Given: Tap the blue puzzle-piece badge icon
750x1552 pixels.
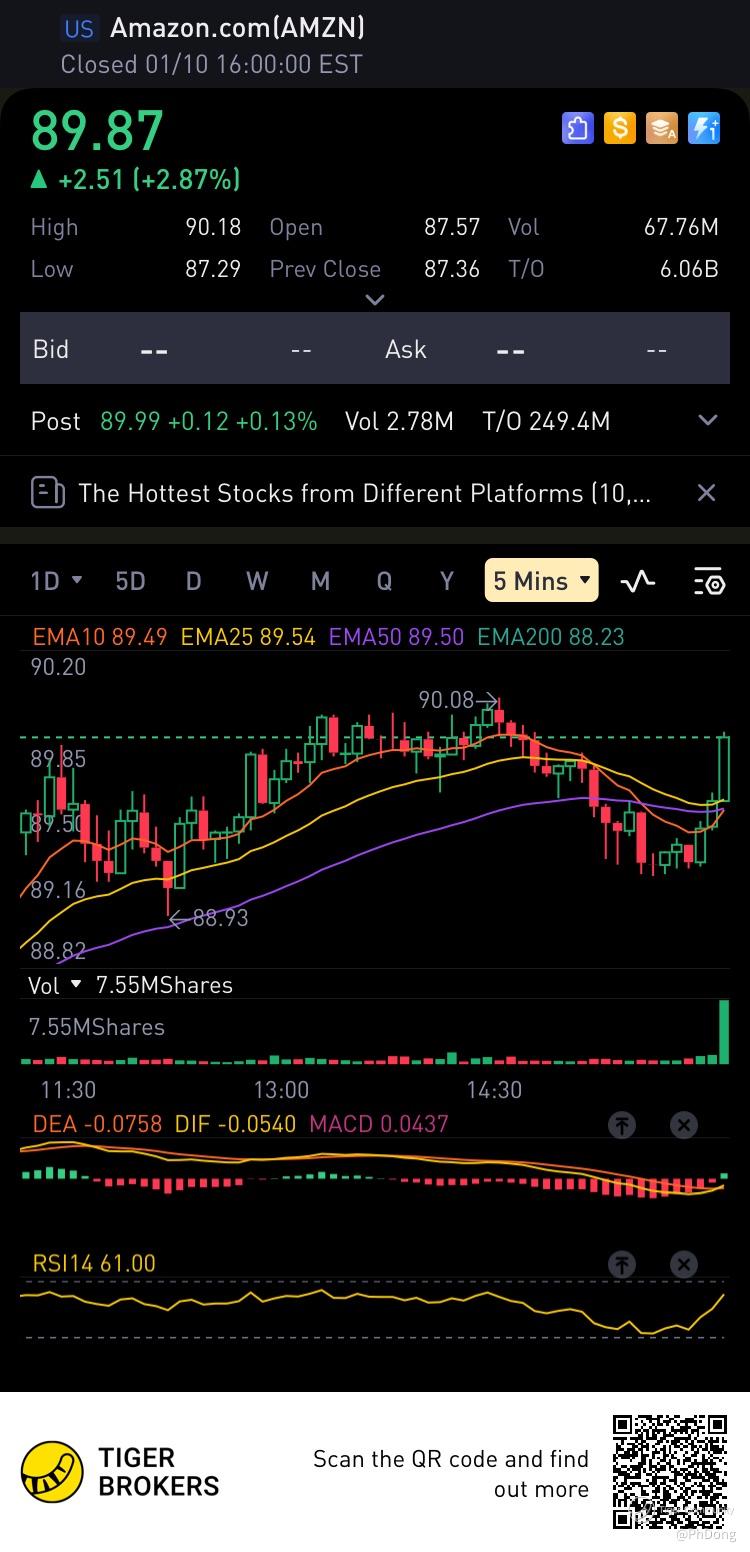Looking at the screenshot, I should pos(578,128).
